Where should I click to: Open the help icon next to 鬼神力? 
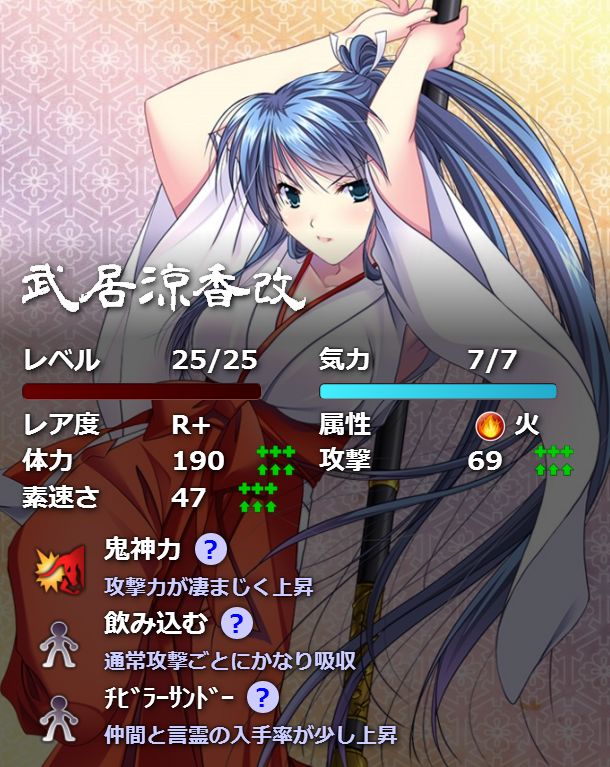click(x=211, y=549)
